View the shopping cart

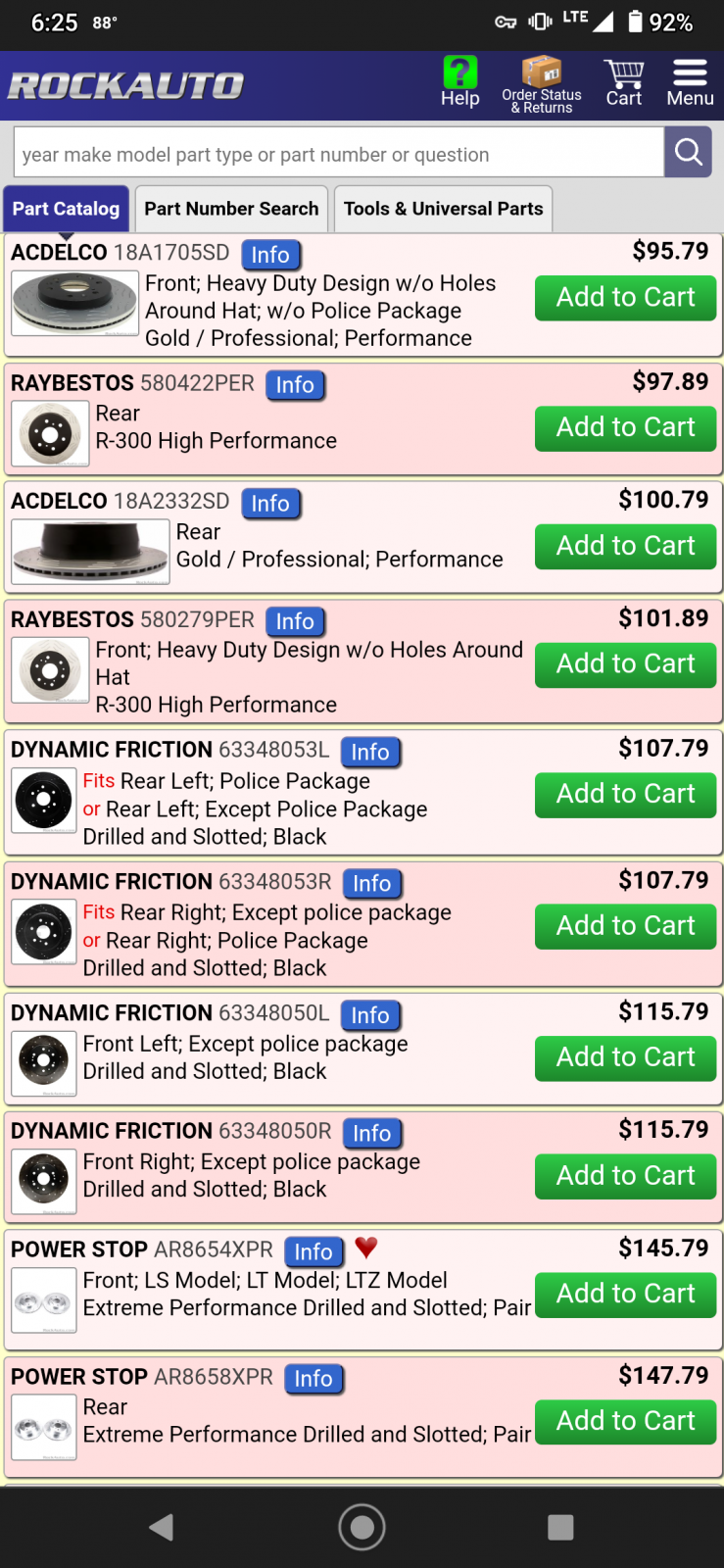coord(623,82)
